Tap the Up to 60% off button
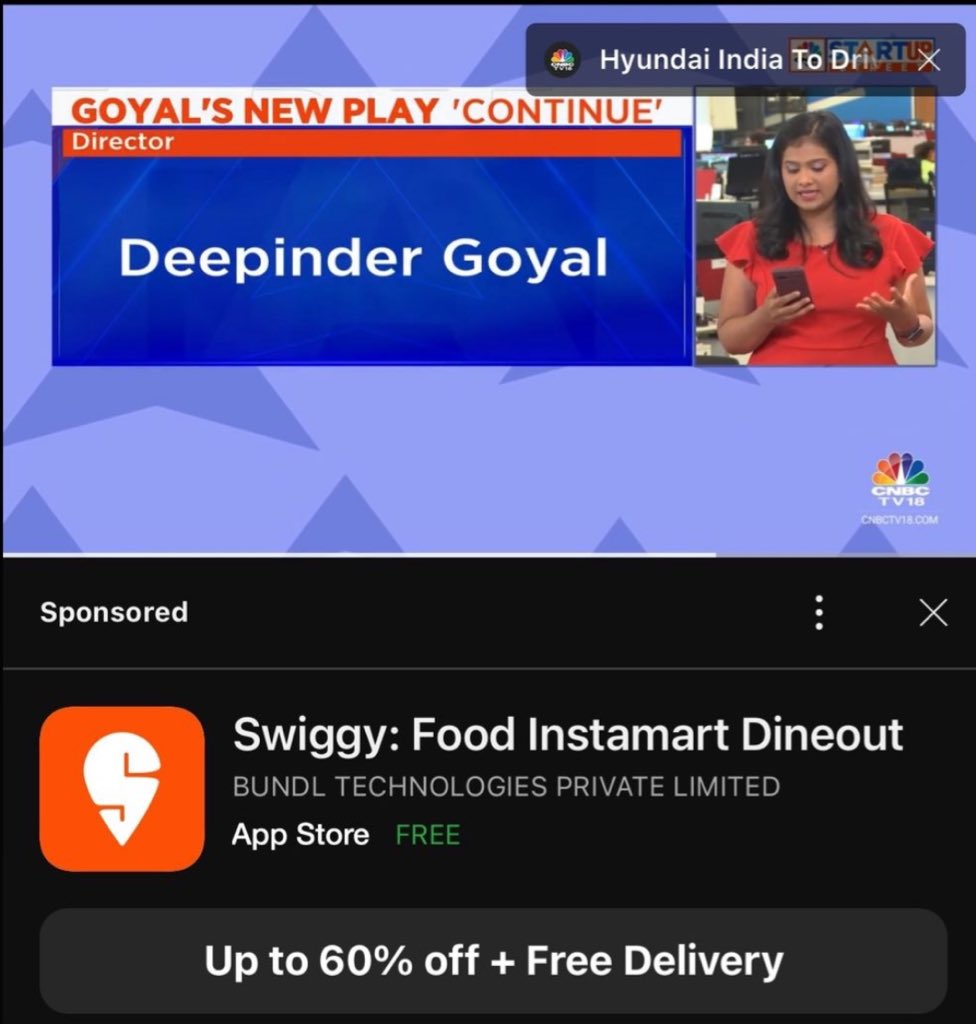The image size is (976, 1024). point(493,961)
